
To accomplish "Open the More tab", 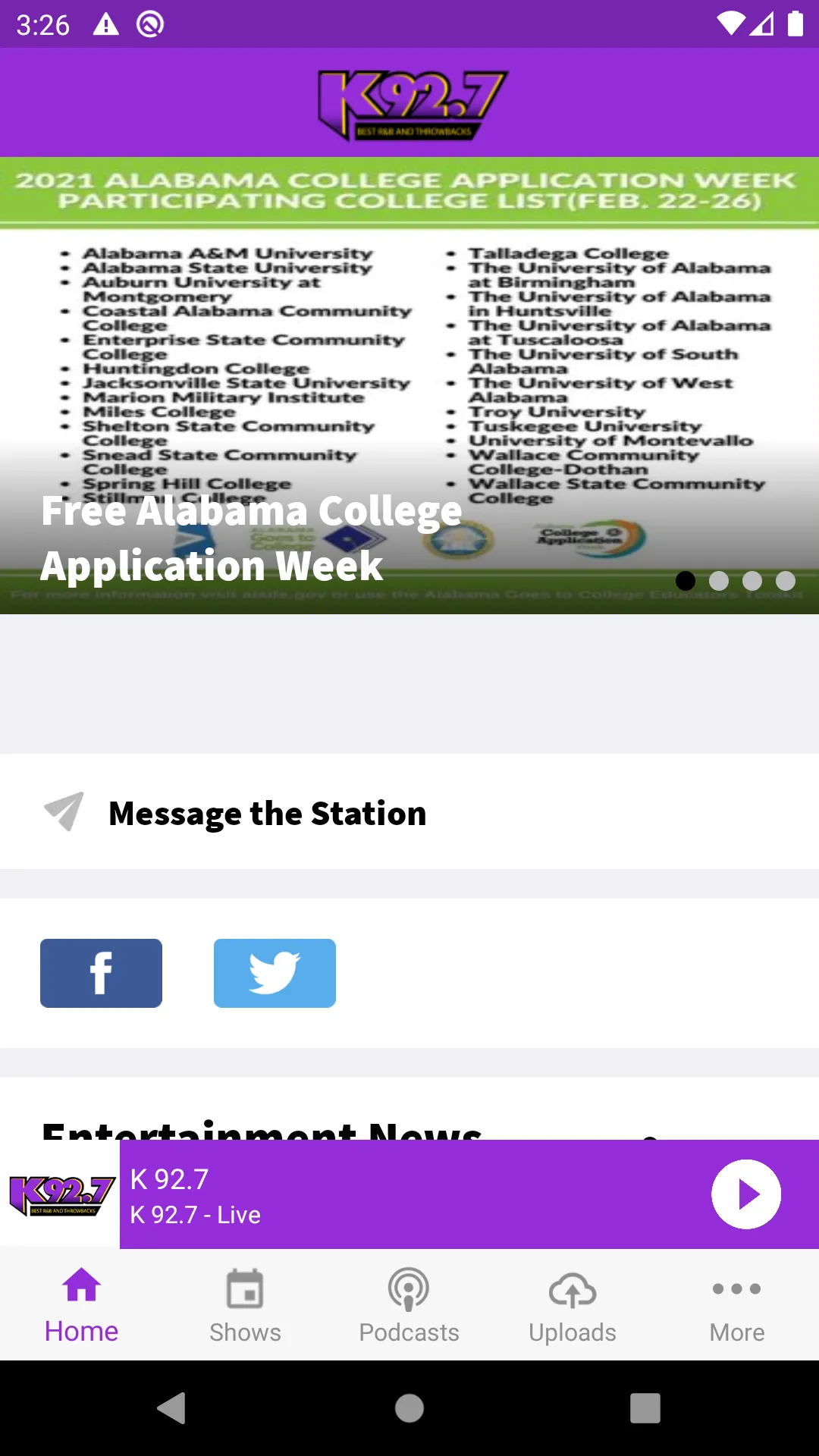I will (x=736, y=1306).
